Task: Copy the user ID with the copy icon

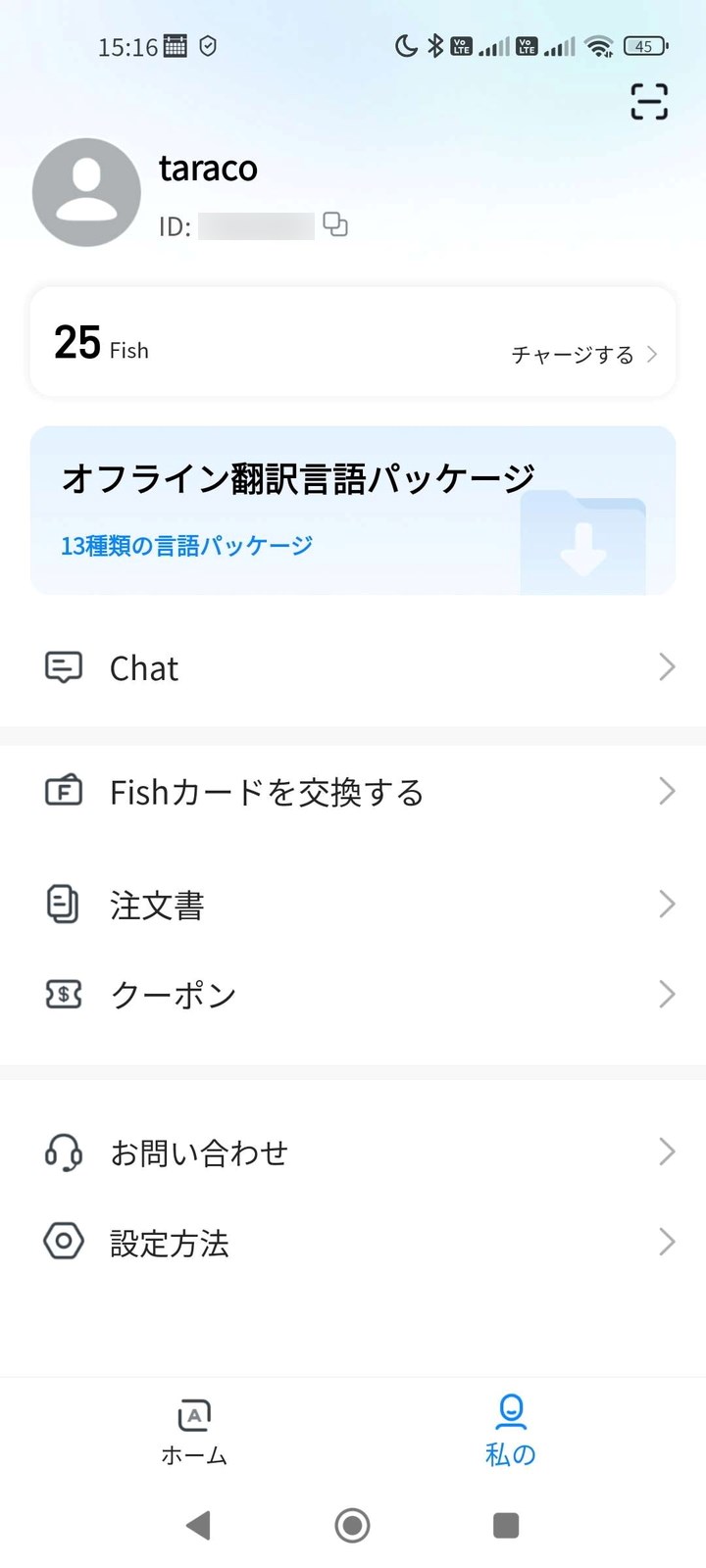Action: click(x=335, y=224)
